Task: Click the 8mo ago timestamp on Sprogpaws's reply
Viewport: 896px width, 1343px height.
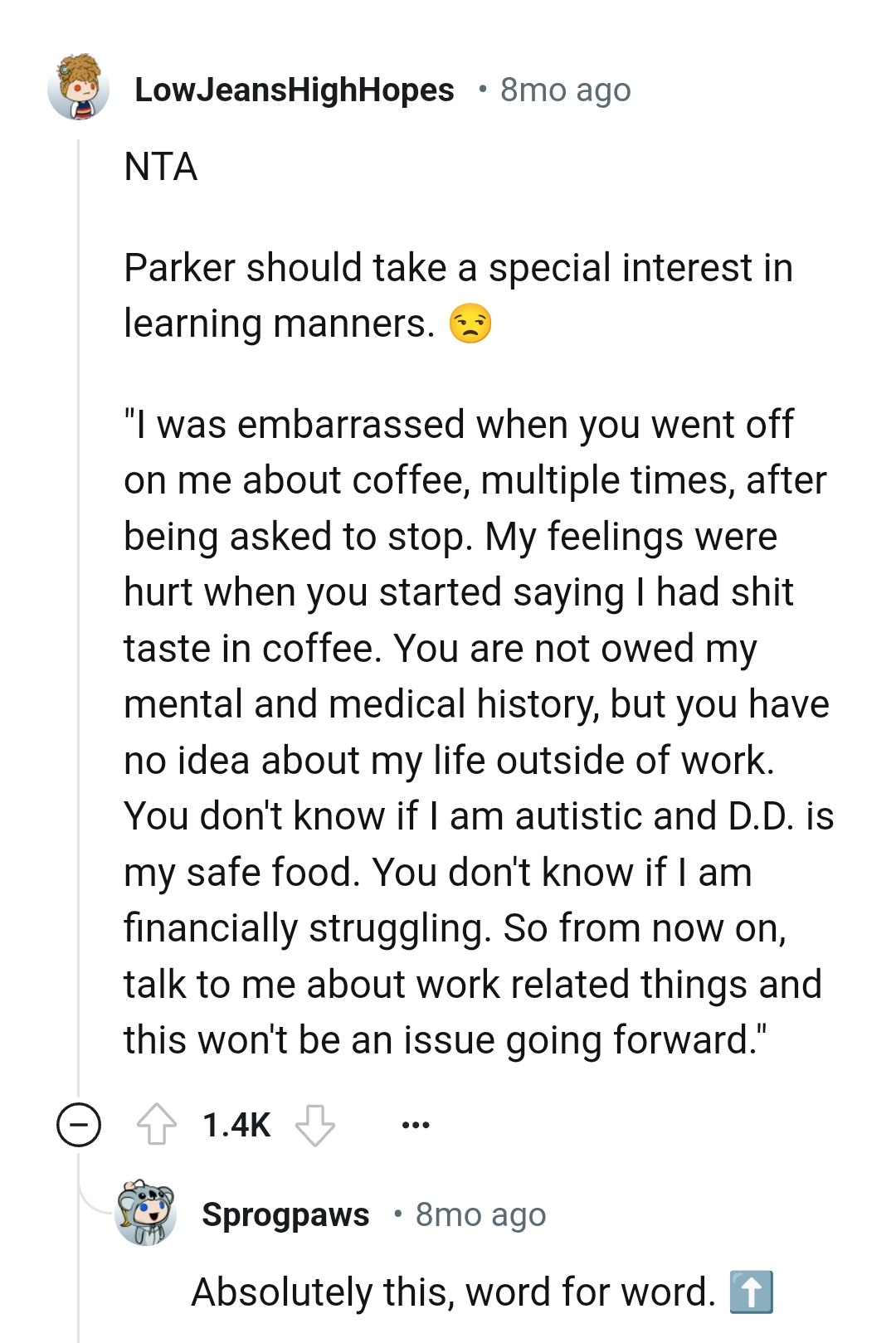Action: pos(482,1214)
